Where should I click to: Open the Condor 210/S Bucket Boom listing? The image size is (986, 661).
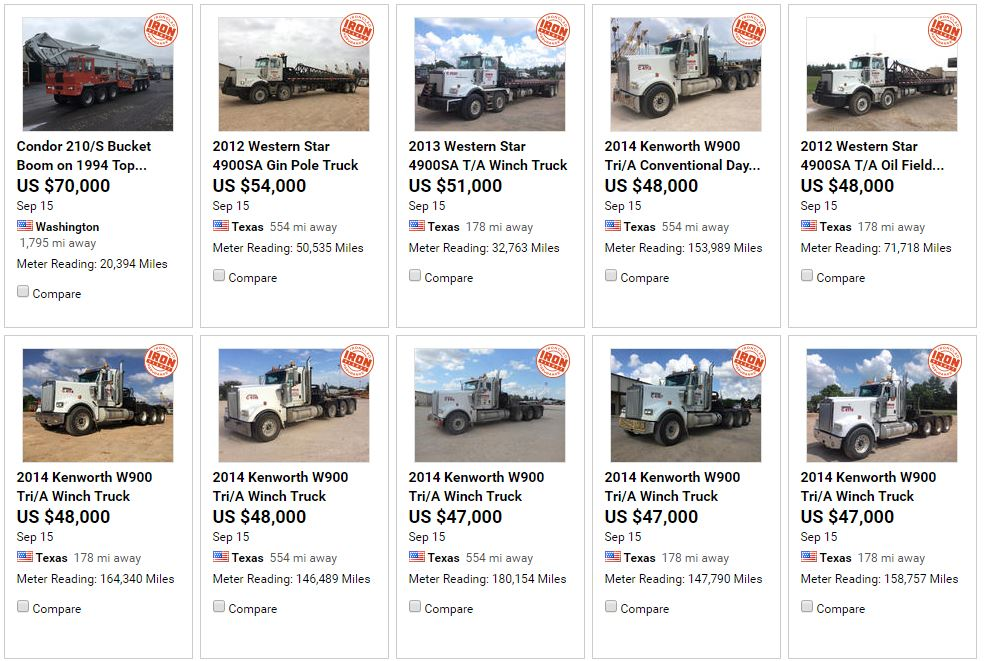point(84,155)
